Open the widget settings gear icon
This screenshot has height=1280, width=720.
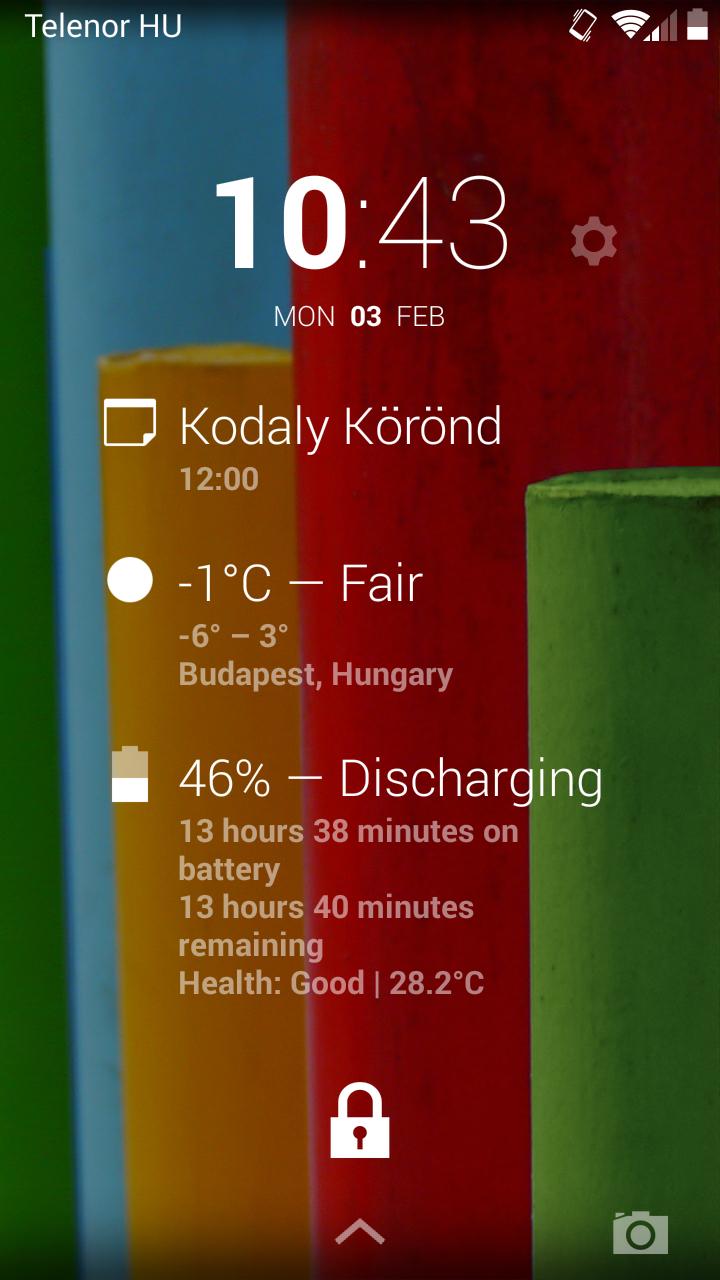pyautogui.click(x=594, y=242)
